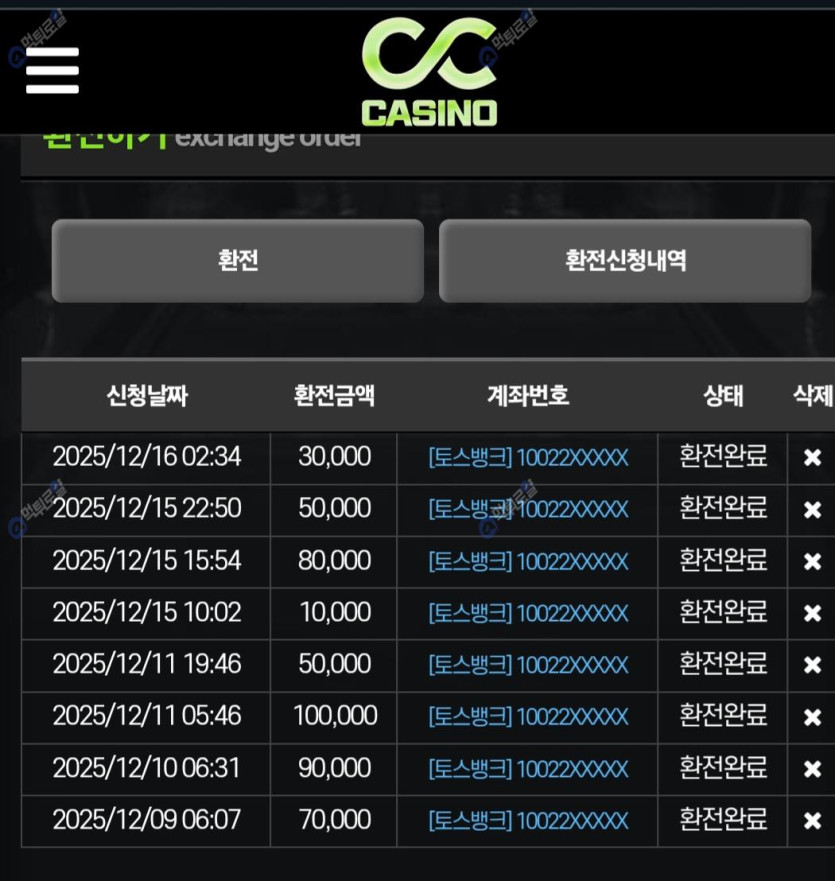Open the hamburger menu
The height and width of the screenshot is (881, 835).
[52, 71]
